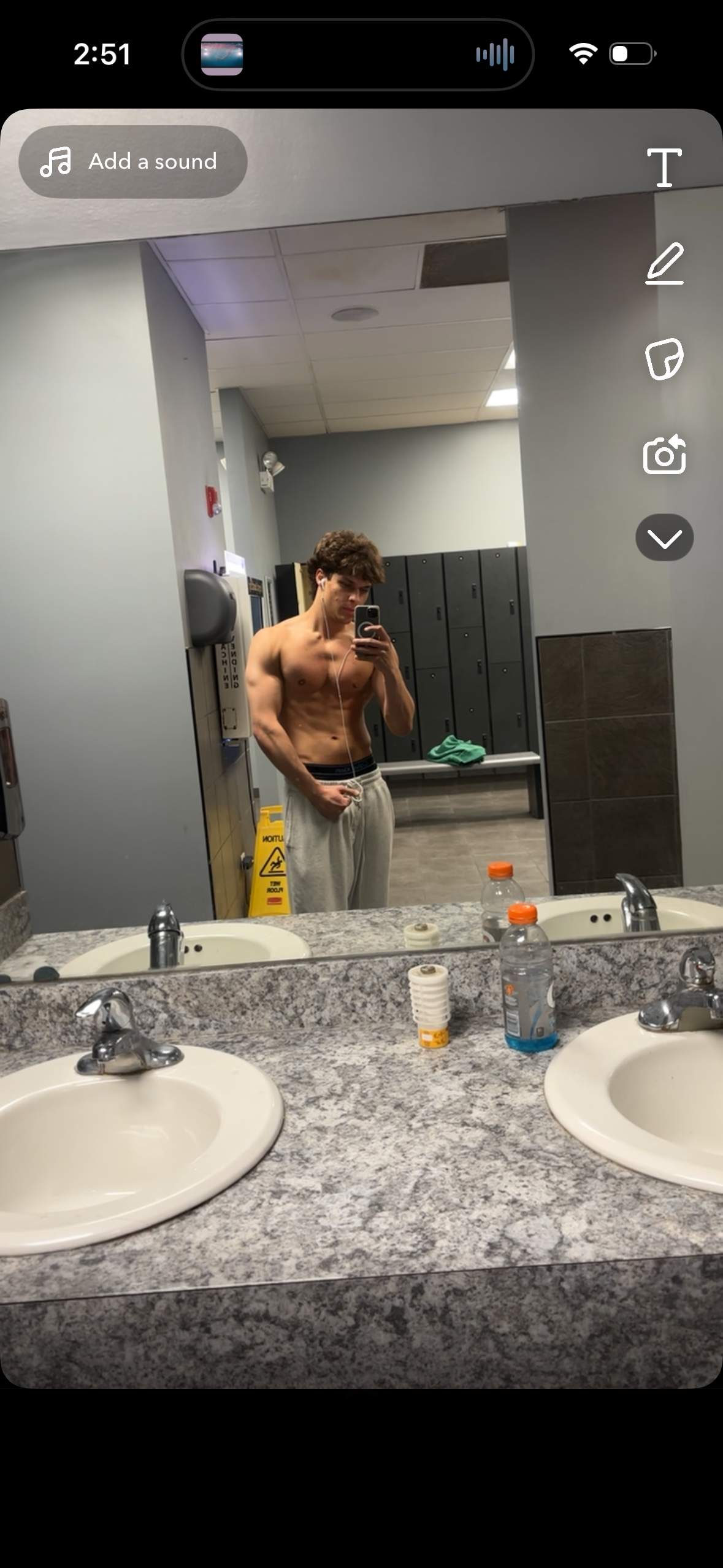Screen dimensions: 723x1568
Task: Select the pencil drawing tool
Action: 664,264
